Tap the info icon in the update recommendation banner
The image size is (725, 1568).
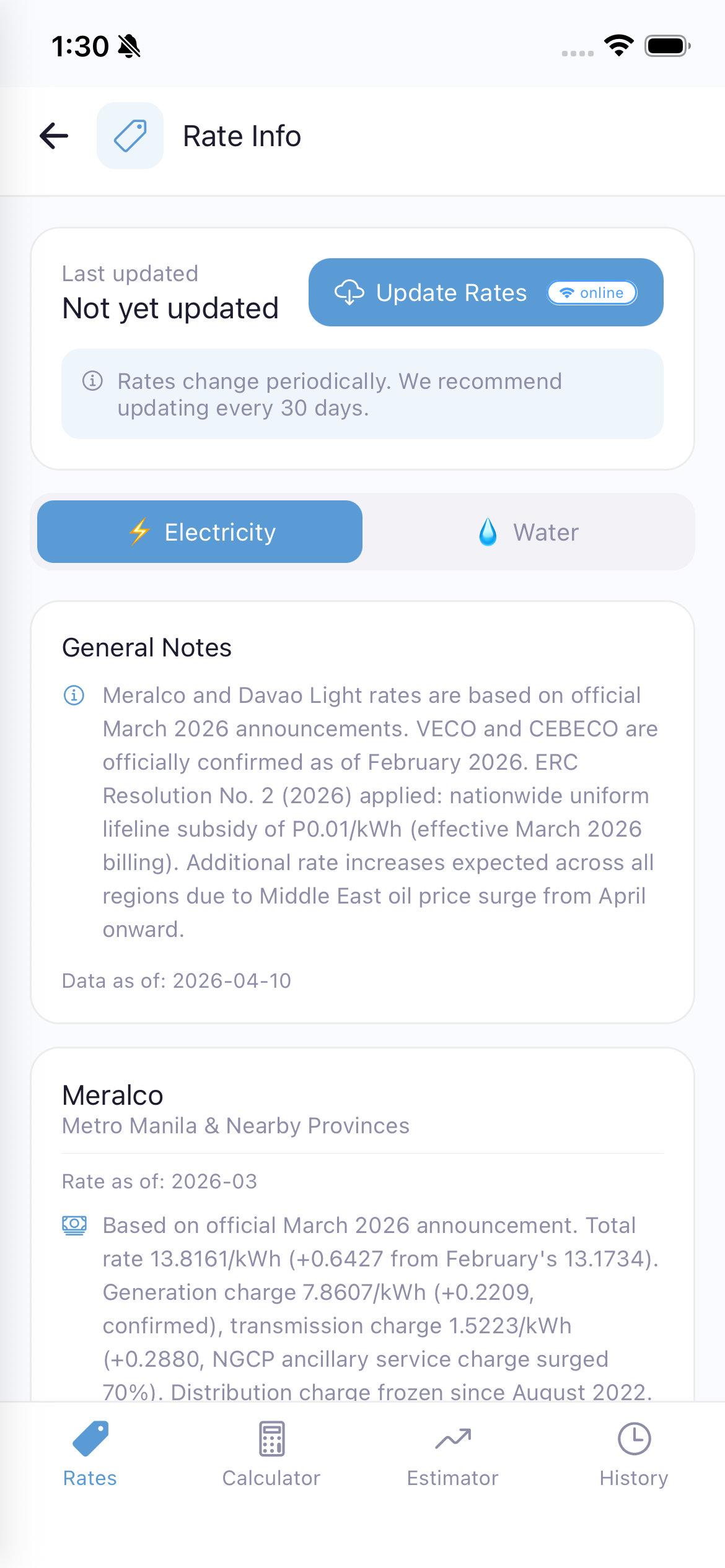[93, 382]
